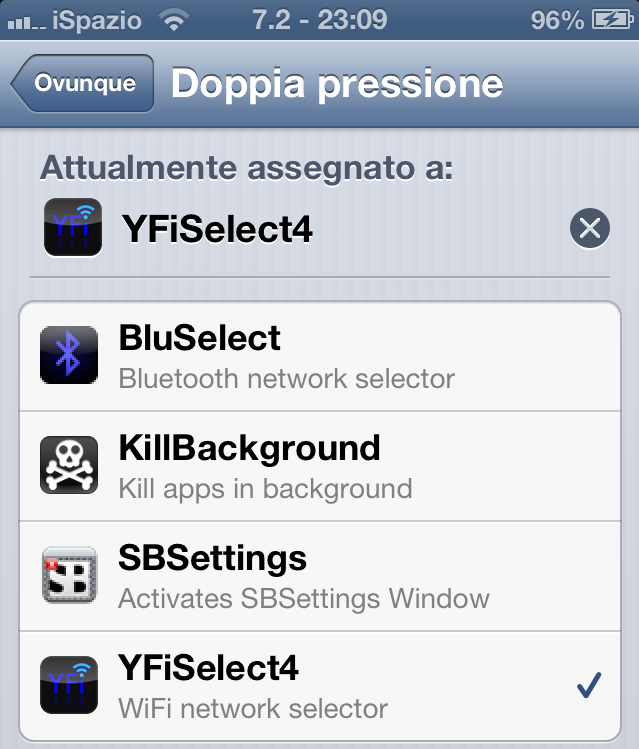Go back to Ovunque
639x749 pixels.
(x=83, y=84)
